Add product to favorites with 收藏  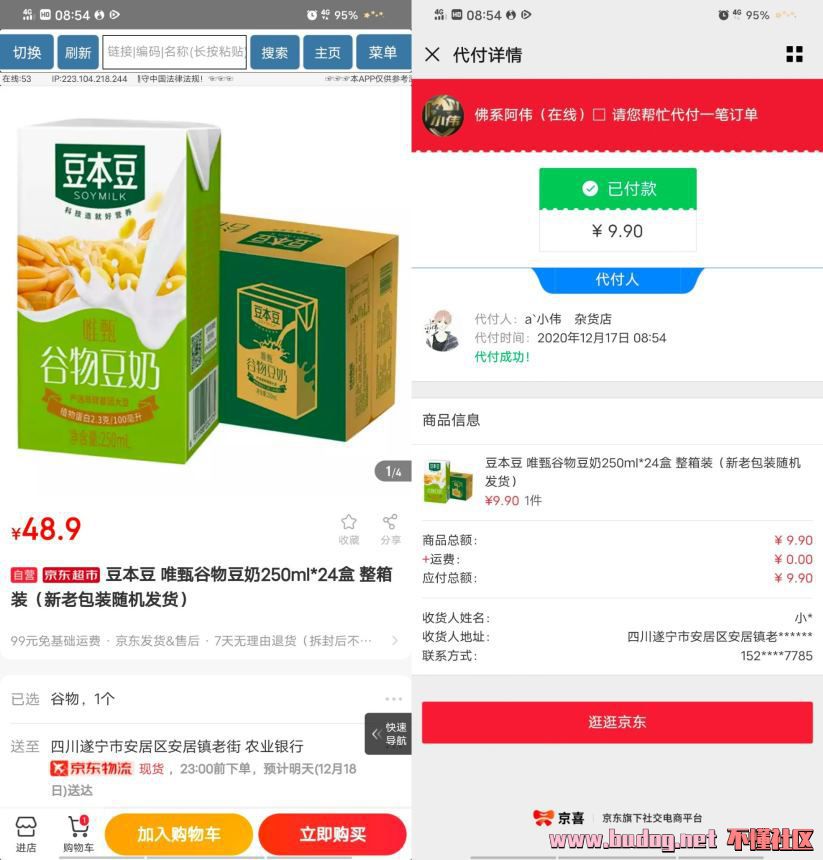[348, 529]
